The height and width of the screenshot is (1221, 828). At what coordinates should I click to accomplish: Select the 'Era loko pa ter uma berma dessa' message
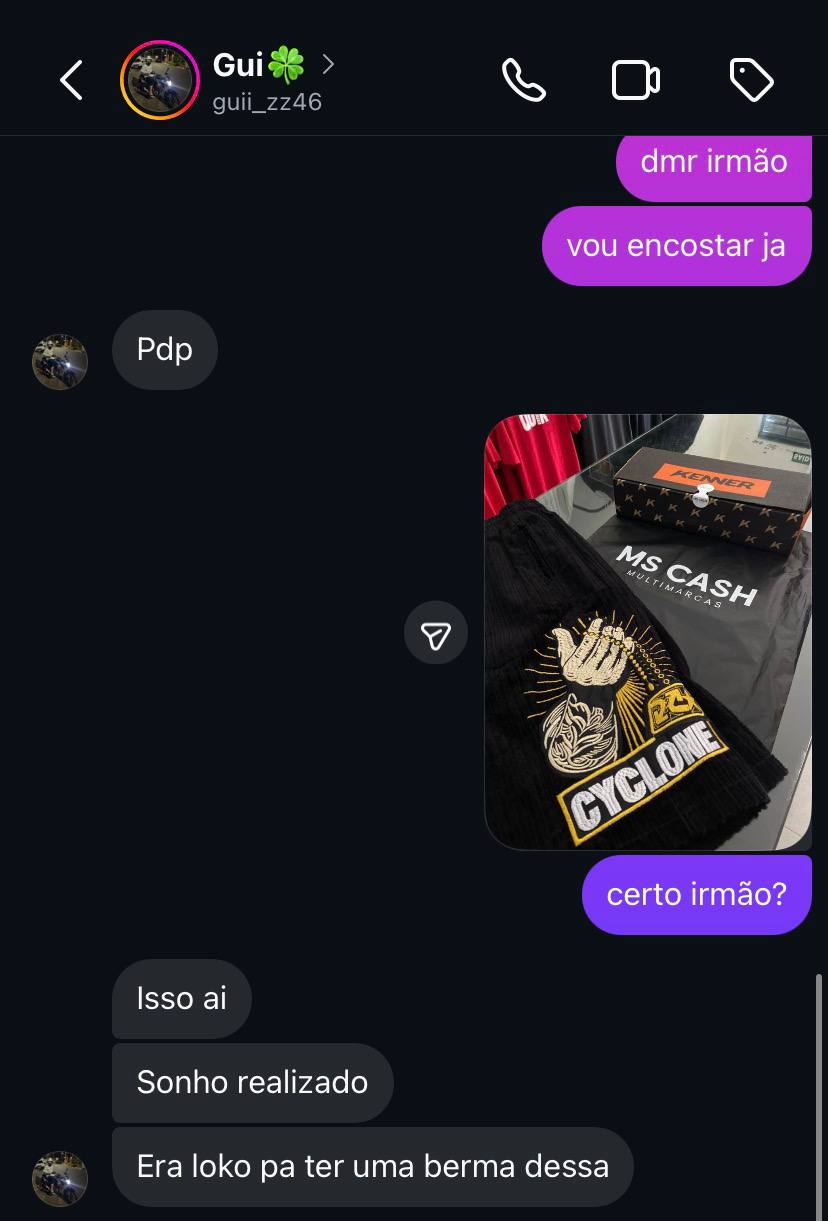(372, 1166)
